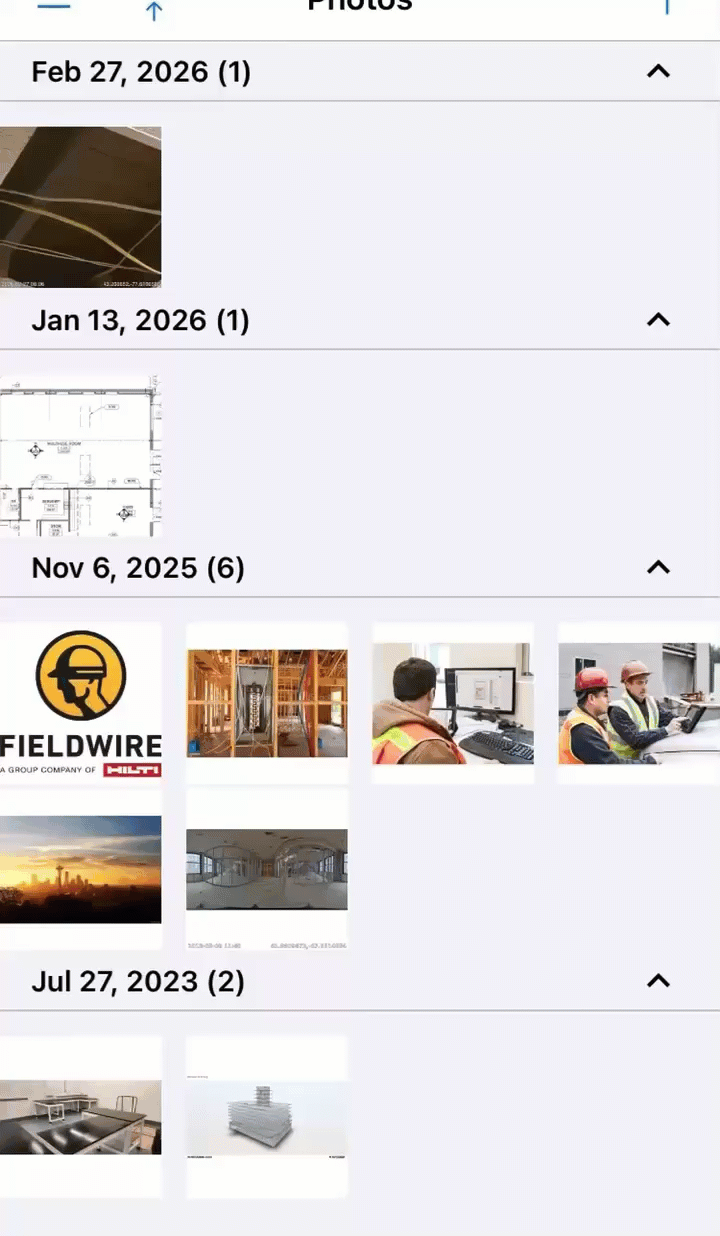Open the ceiling photo from Feb 27, 2026
The width and height of the screenshot is (720, 1236).
coord(80,207)
